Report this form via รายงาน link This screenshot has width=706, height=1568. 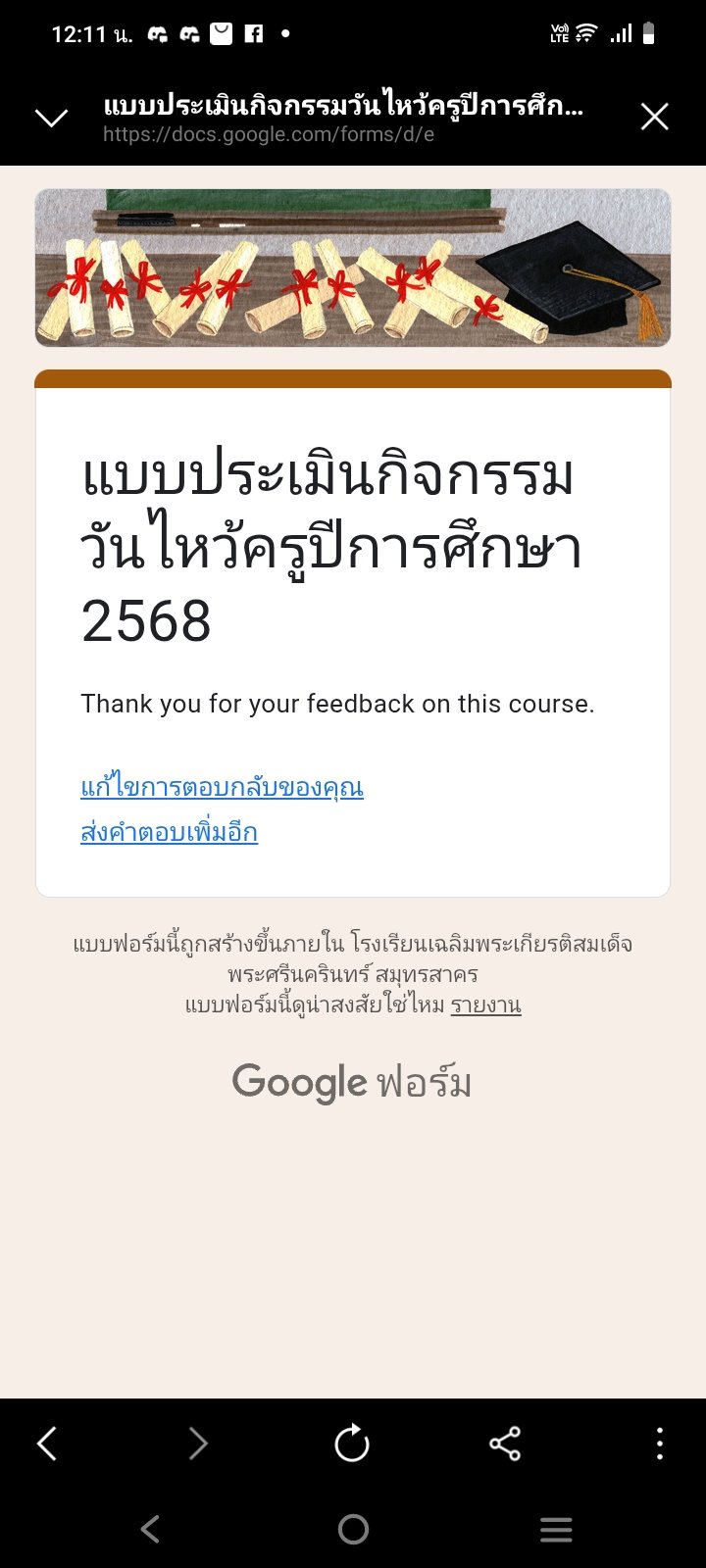click(485, 1005)
